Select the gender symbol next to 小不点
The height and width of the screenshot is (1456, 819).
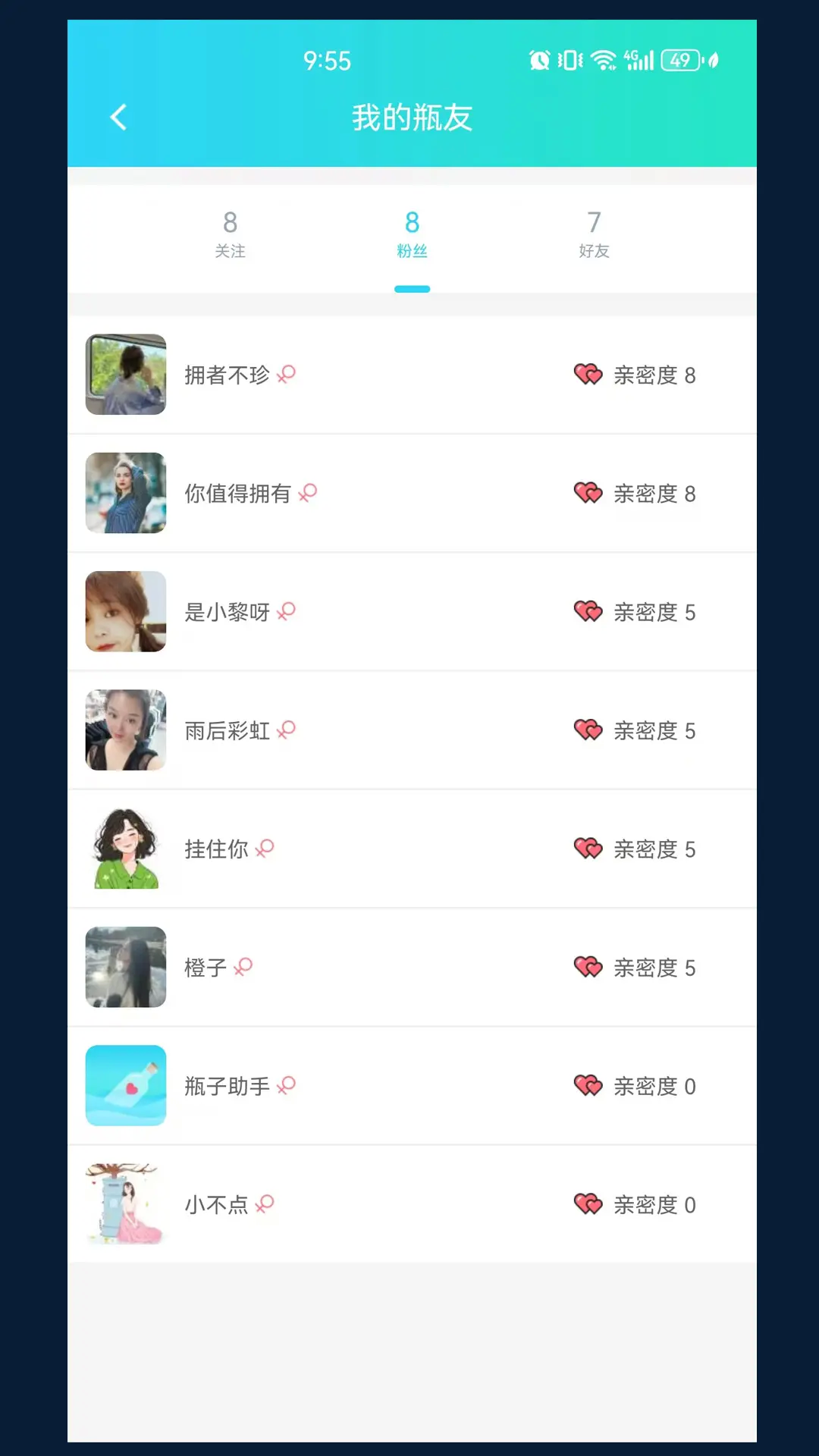click(x=265, y=1203)
